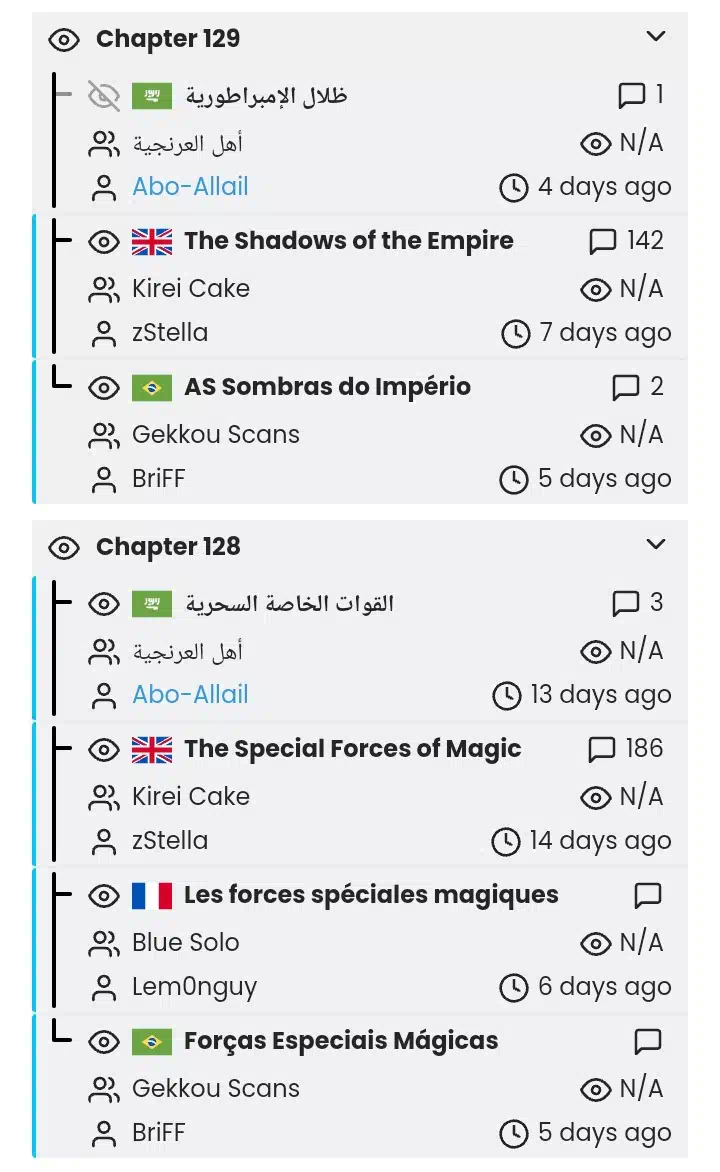Open Forças Especiais Mágicas chapter

[x=341, y=1040]
